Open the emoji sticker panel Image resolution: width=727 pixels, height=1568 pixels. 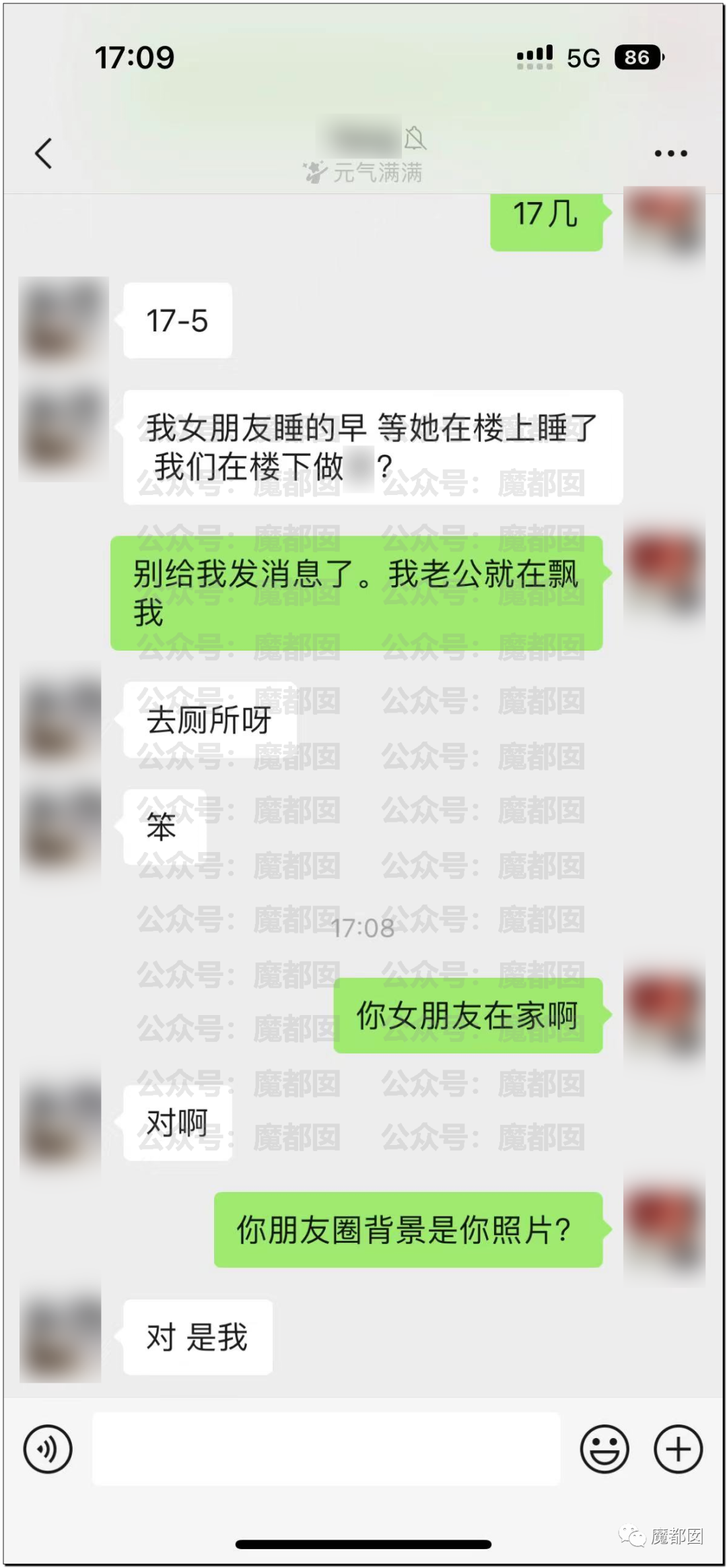pos(604,1449)
